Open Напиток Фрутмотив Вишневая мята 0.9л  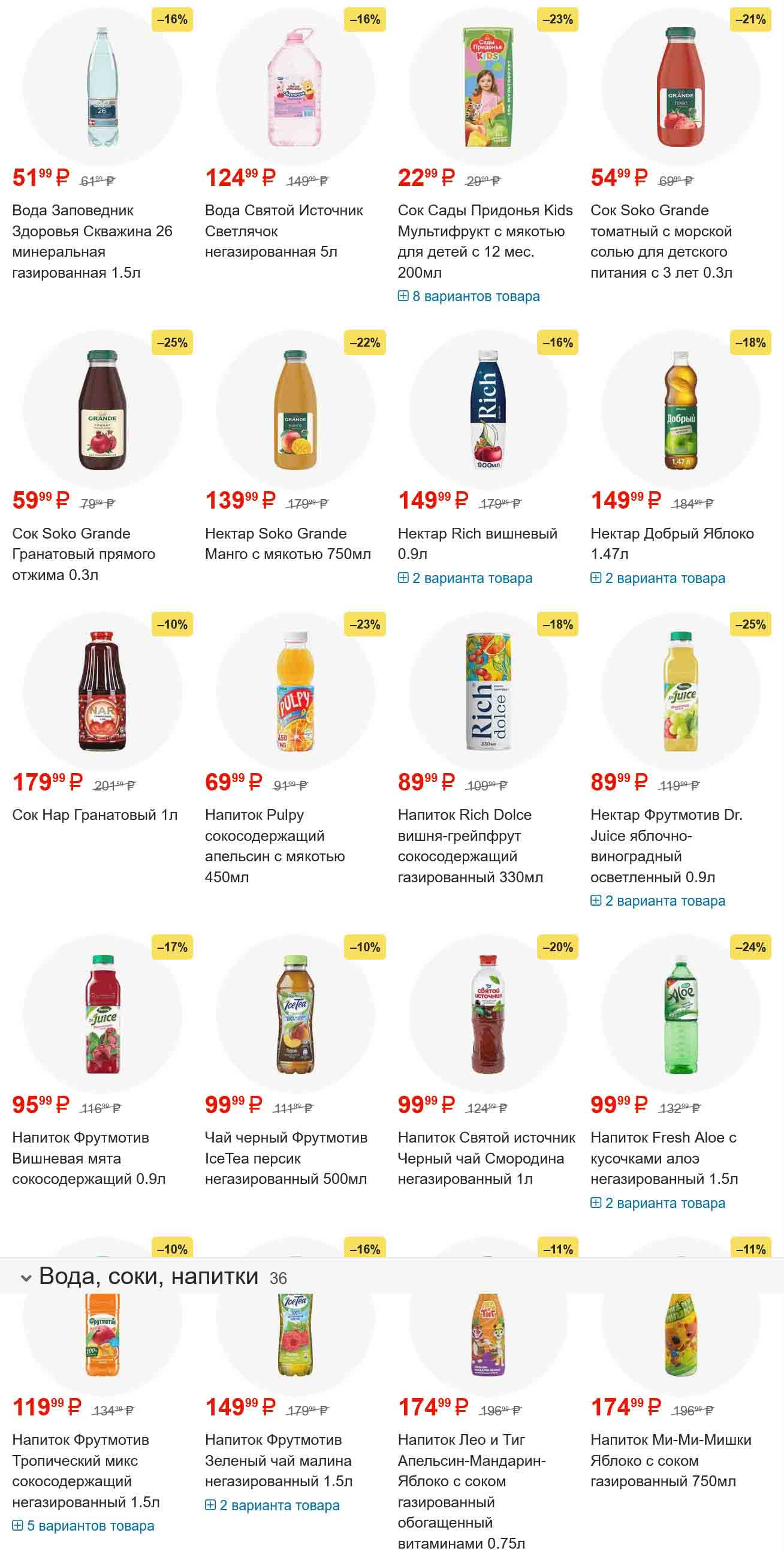point(89,1158)
